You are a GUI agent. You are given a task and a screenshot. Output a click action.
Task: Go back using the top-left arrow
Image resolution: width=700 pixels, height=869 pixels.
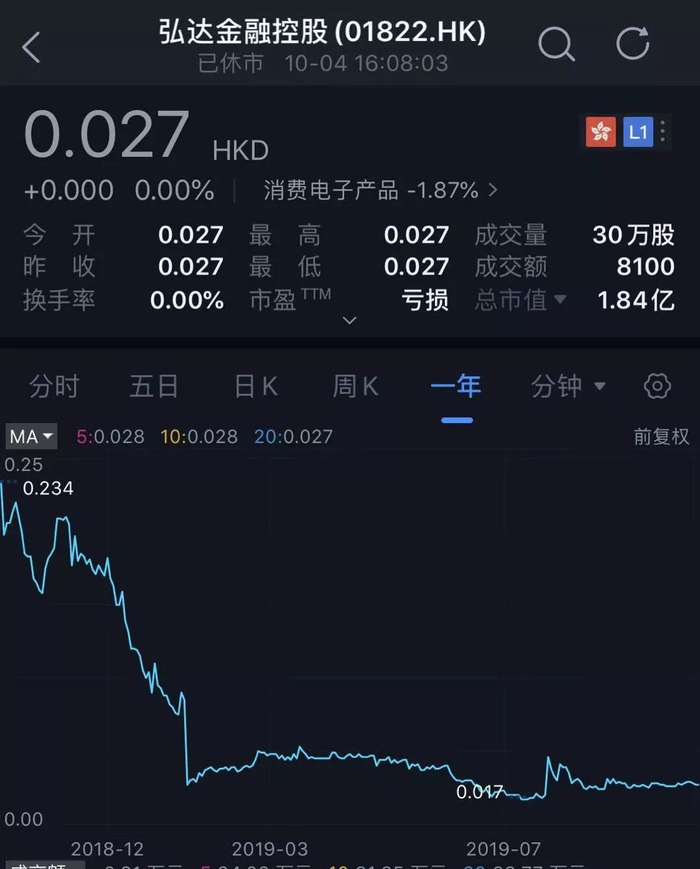[32, 46]
